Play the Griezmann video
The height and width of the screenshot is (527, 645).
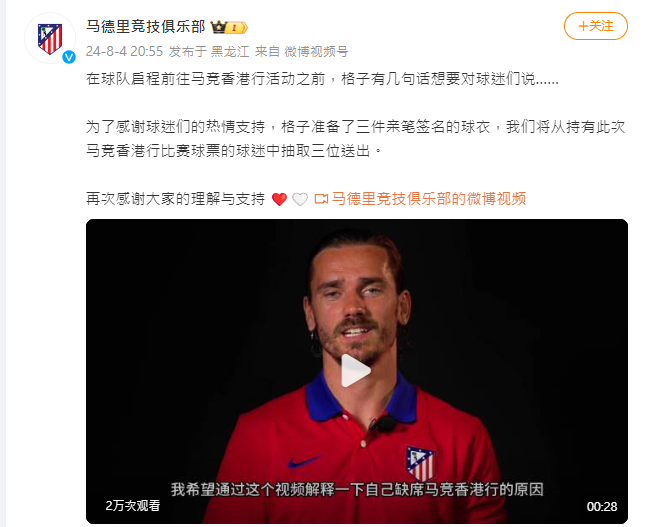[x=356, y=371]
